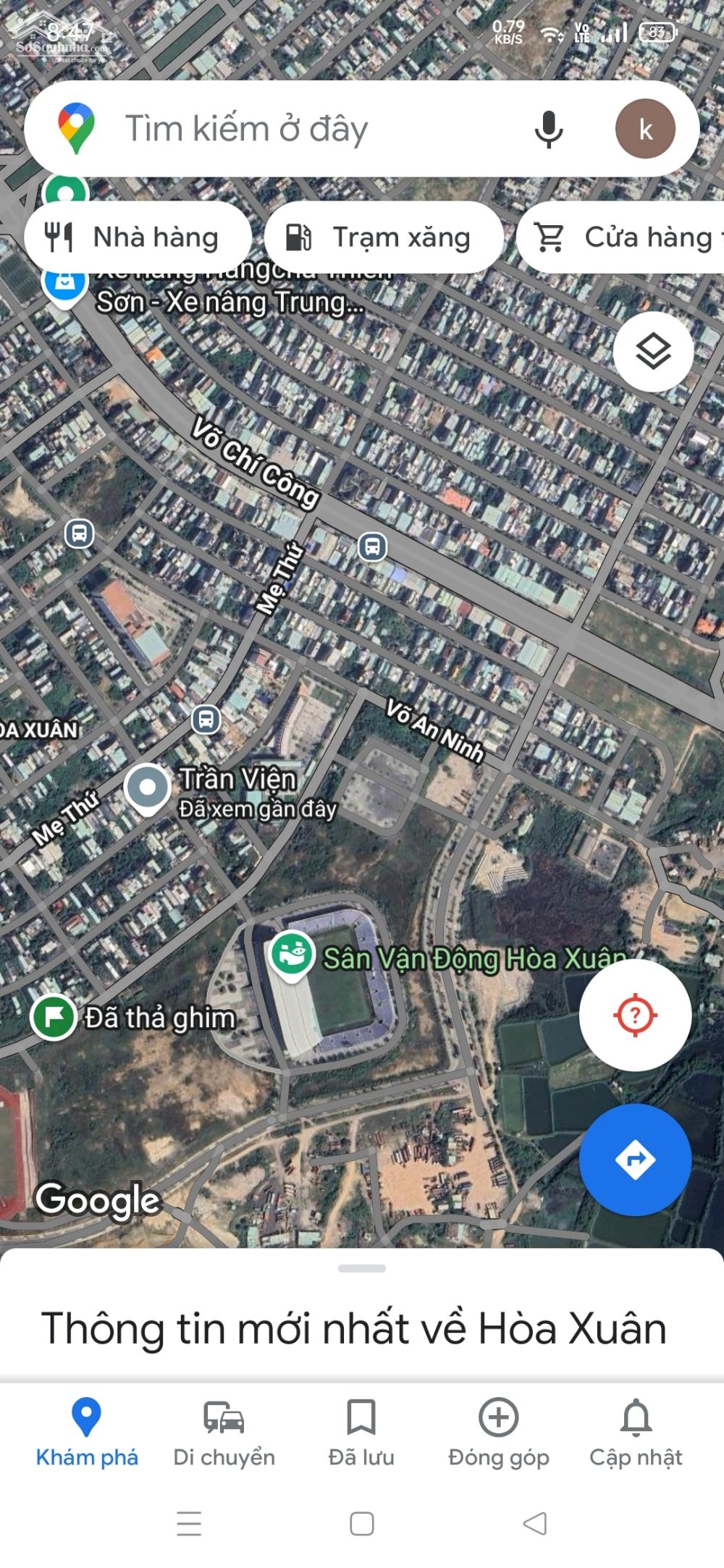
Task: Open the map layers button
Action: click(653, 352)
